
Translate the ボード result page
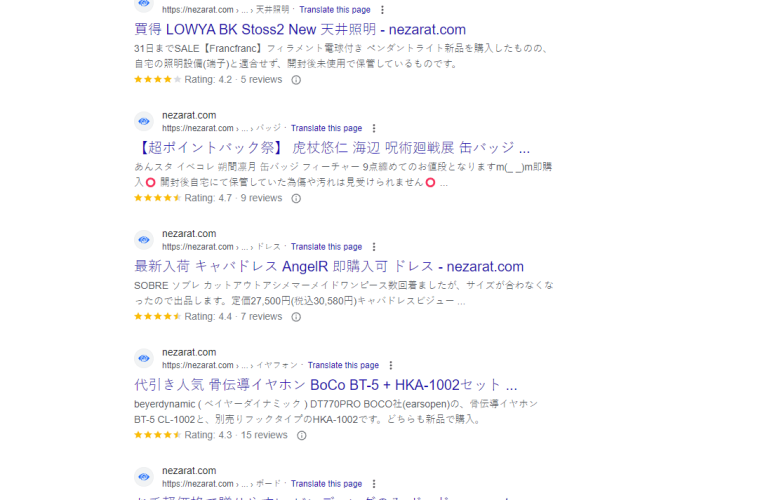[326, 483]
